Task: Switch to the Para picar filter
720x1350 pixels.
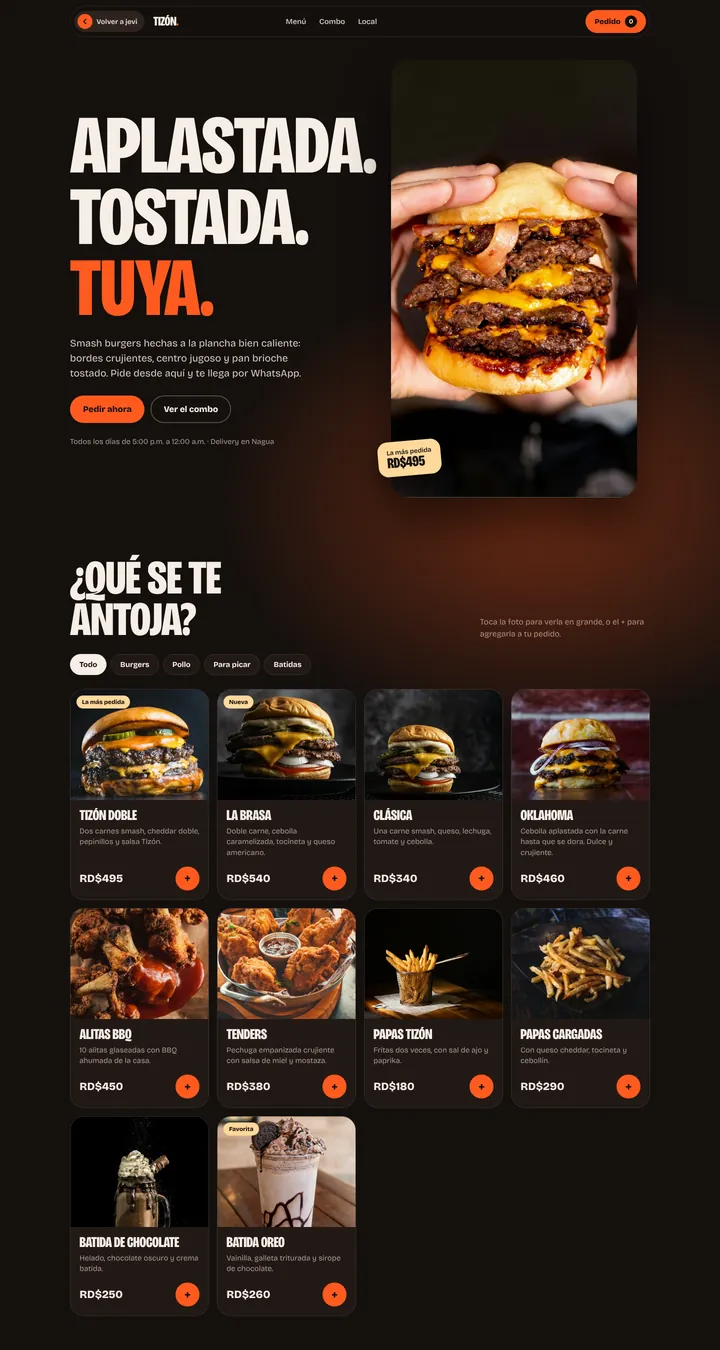Action: point(232,664)
